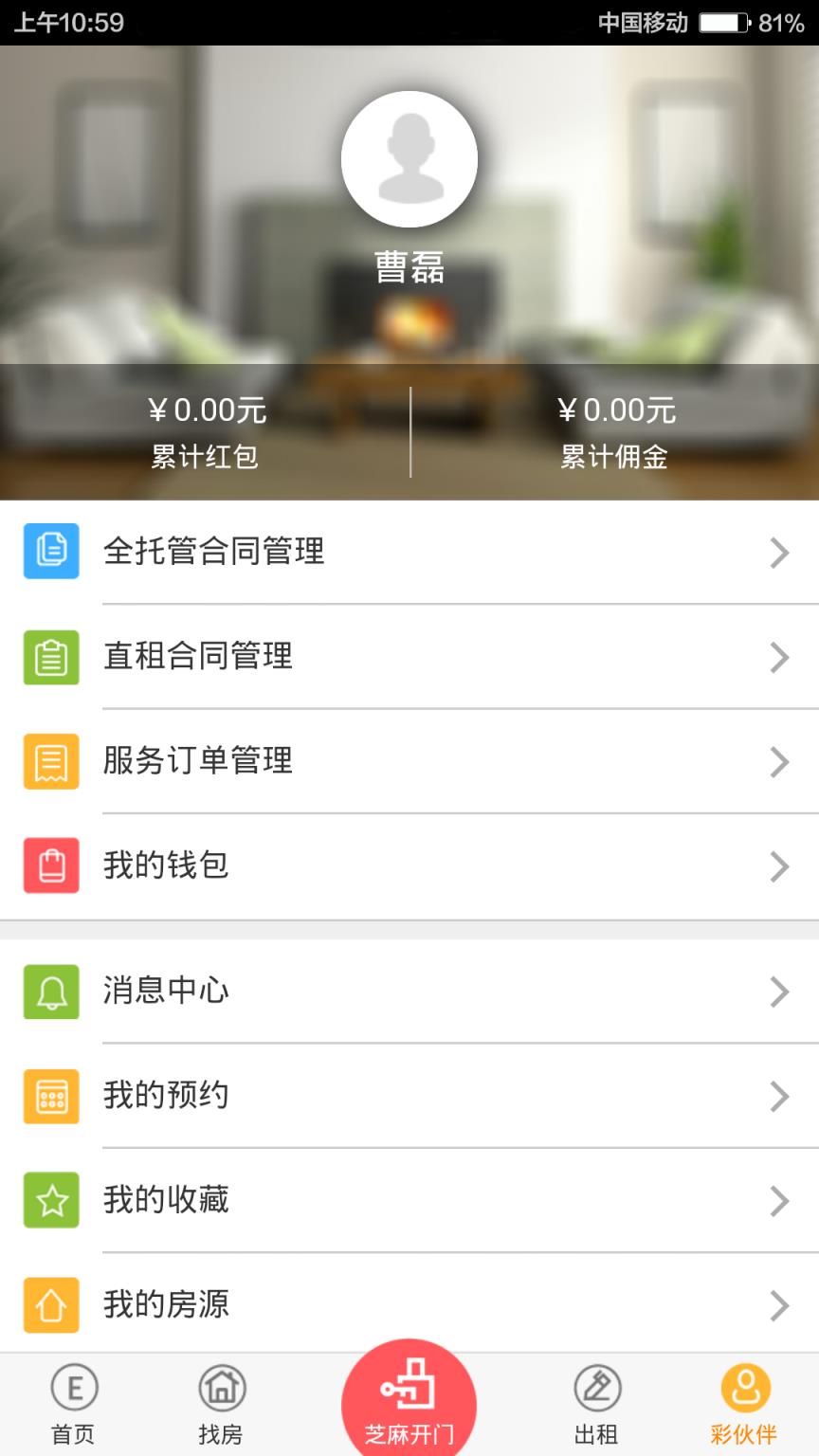
Task: Expand 全托管合同管理 with its chevron arrow
Action: (x=779, y=553)
